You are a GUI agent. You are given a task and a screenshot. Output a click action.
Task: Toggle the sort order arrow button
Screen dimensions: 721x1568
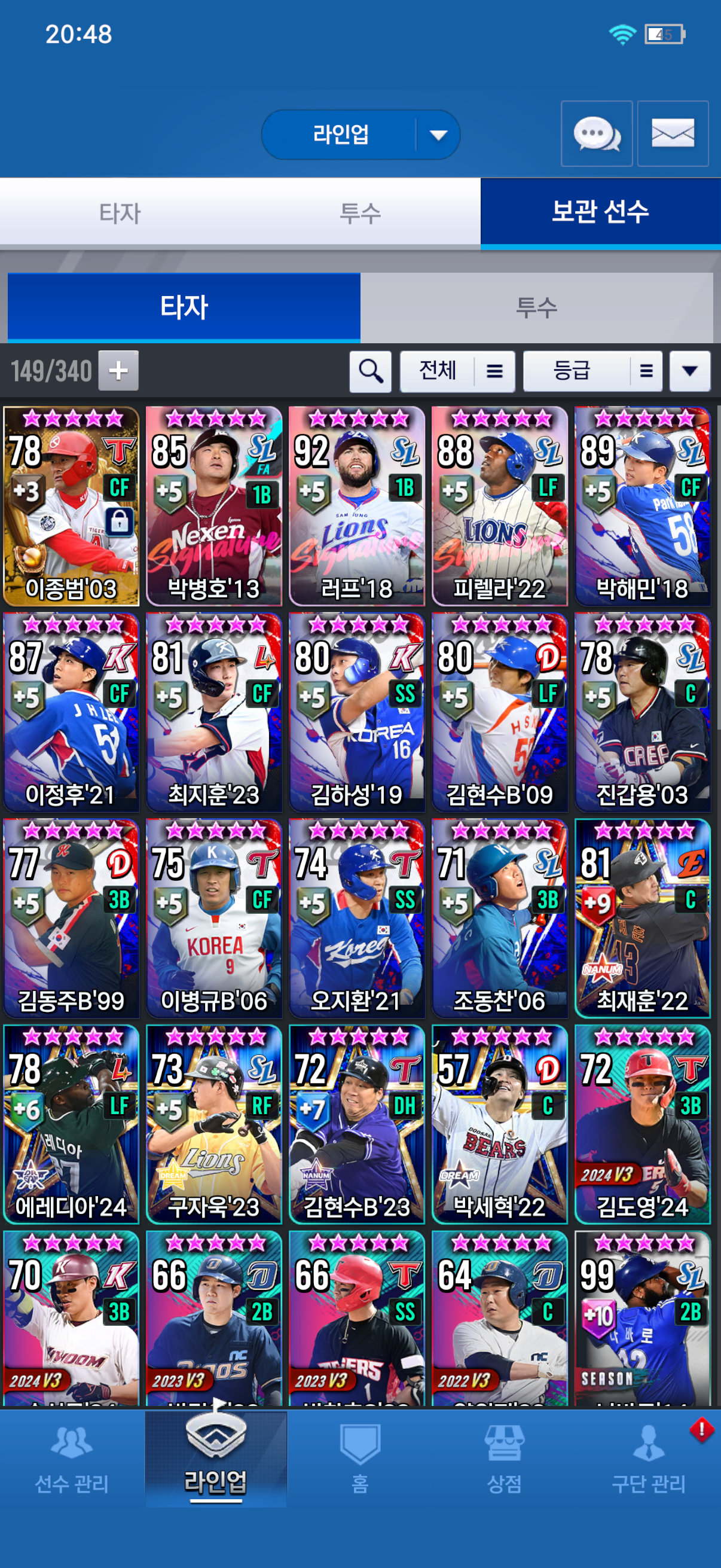(x=689, y=371)
